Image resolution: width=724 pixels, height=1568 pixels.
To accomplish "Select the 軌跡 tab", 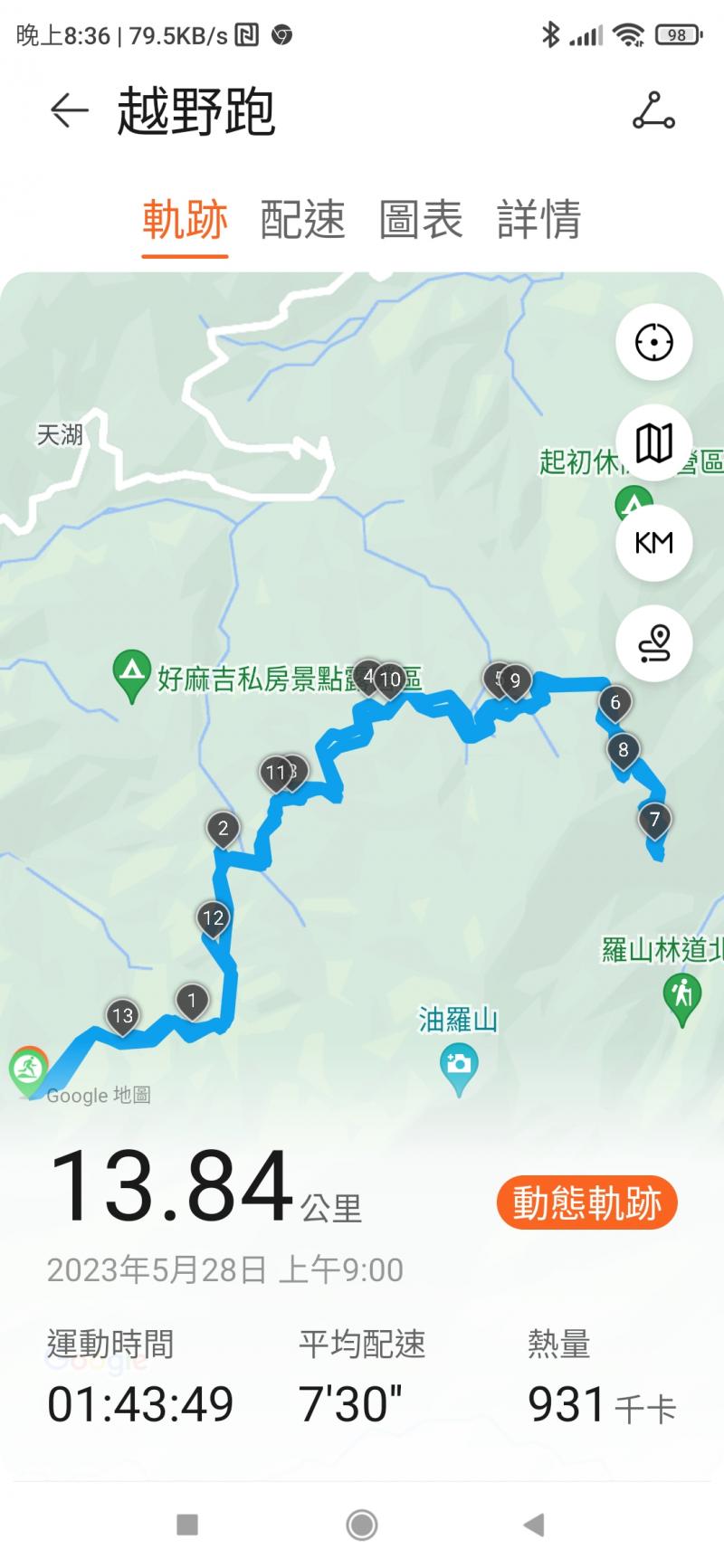I will tap(185, 220).
